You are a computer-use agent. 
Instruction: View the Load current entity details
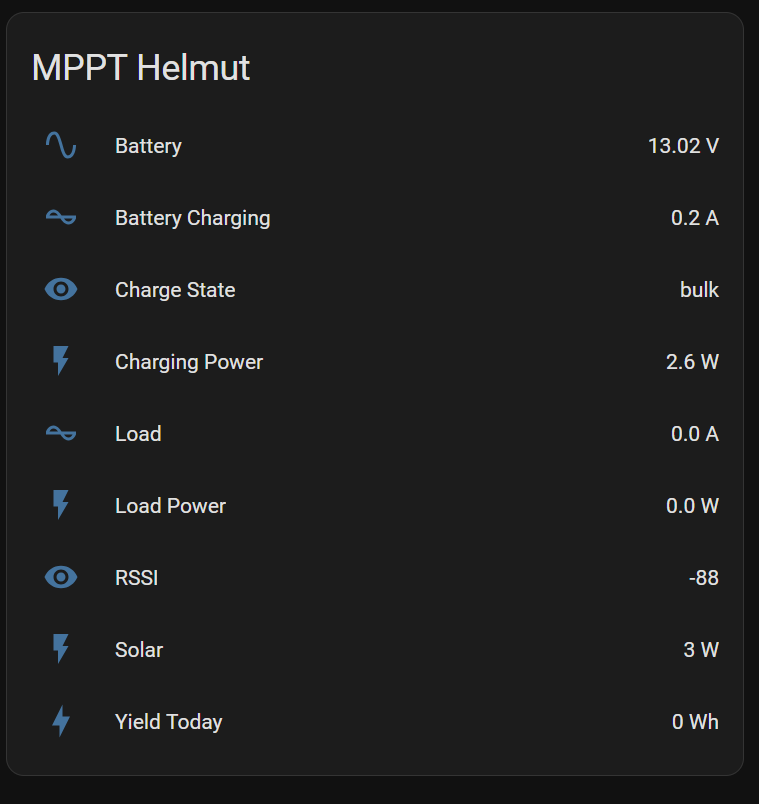[138, 434]
